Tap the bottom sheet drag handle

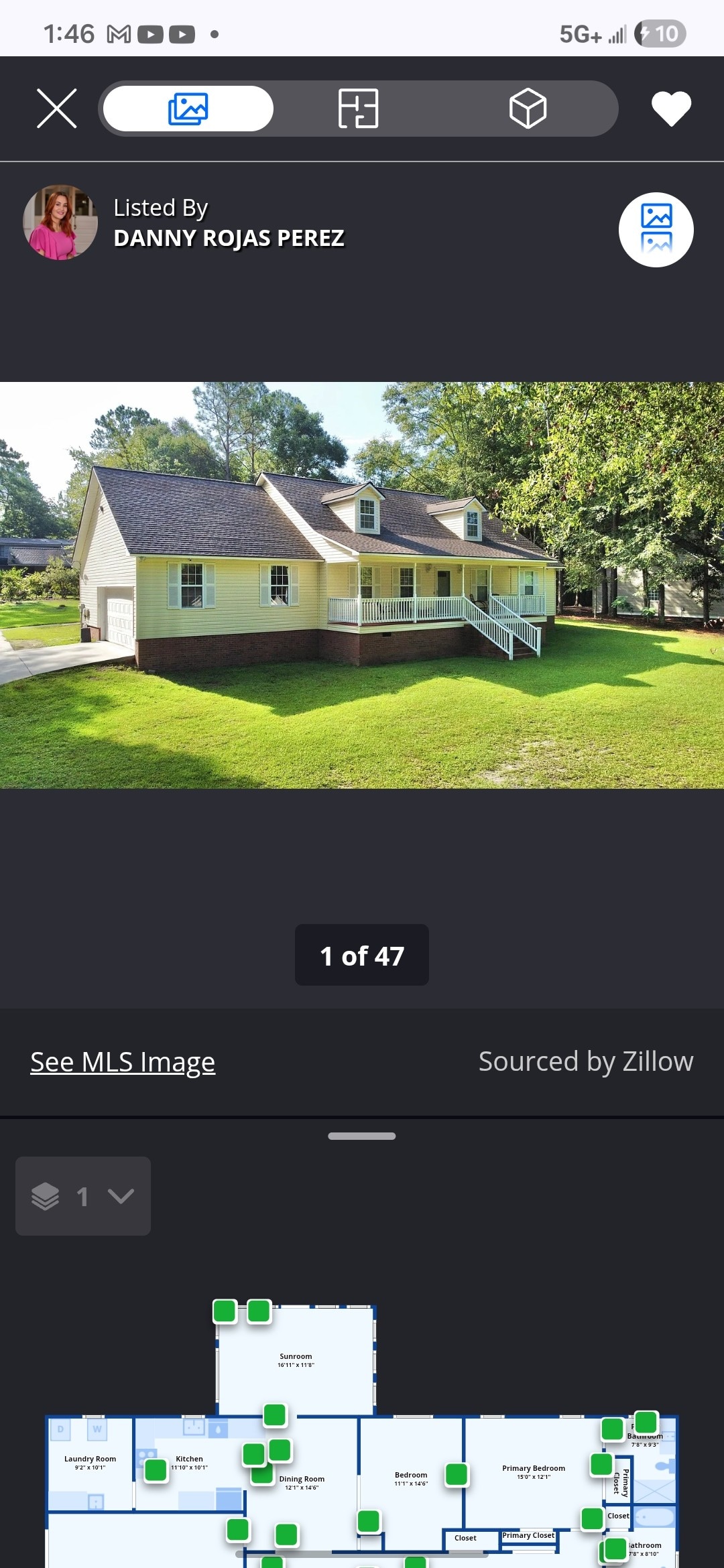coord(362,1136)
